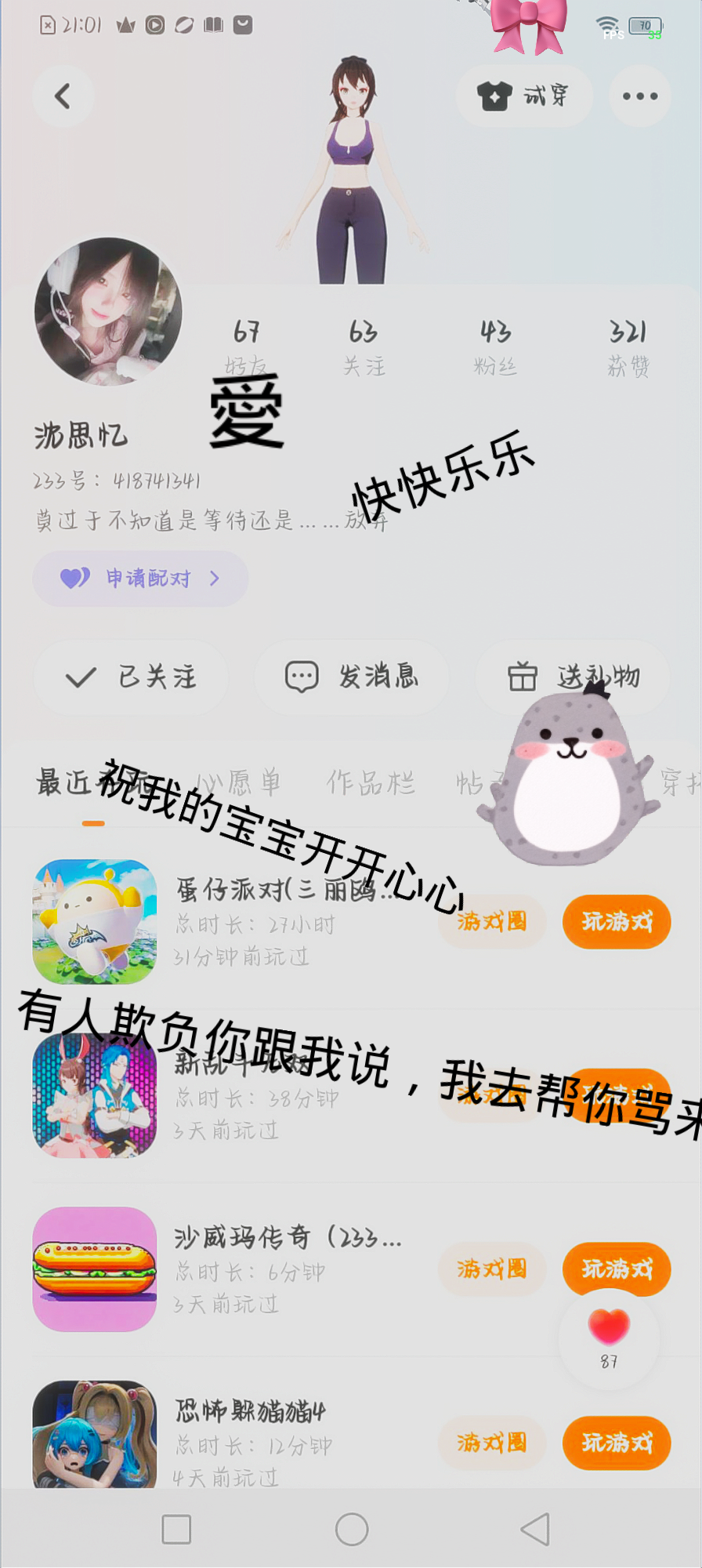Open 游戏圈 for 恐怖躲猫猫4
The image size is (702, 1568).
(491, 1443)
